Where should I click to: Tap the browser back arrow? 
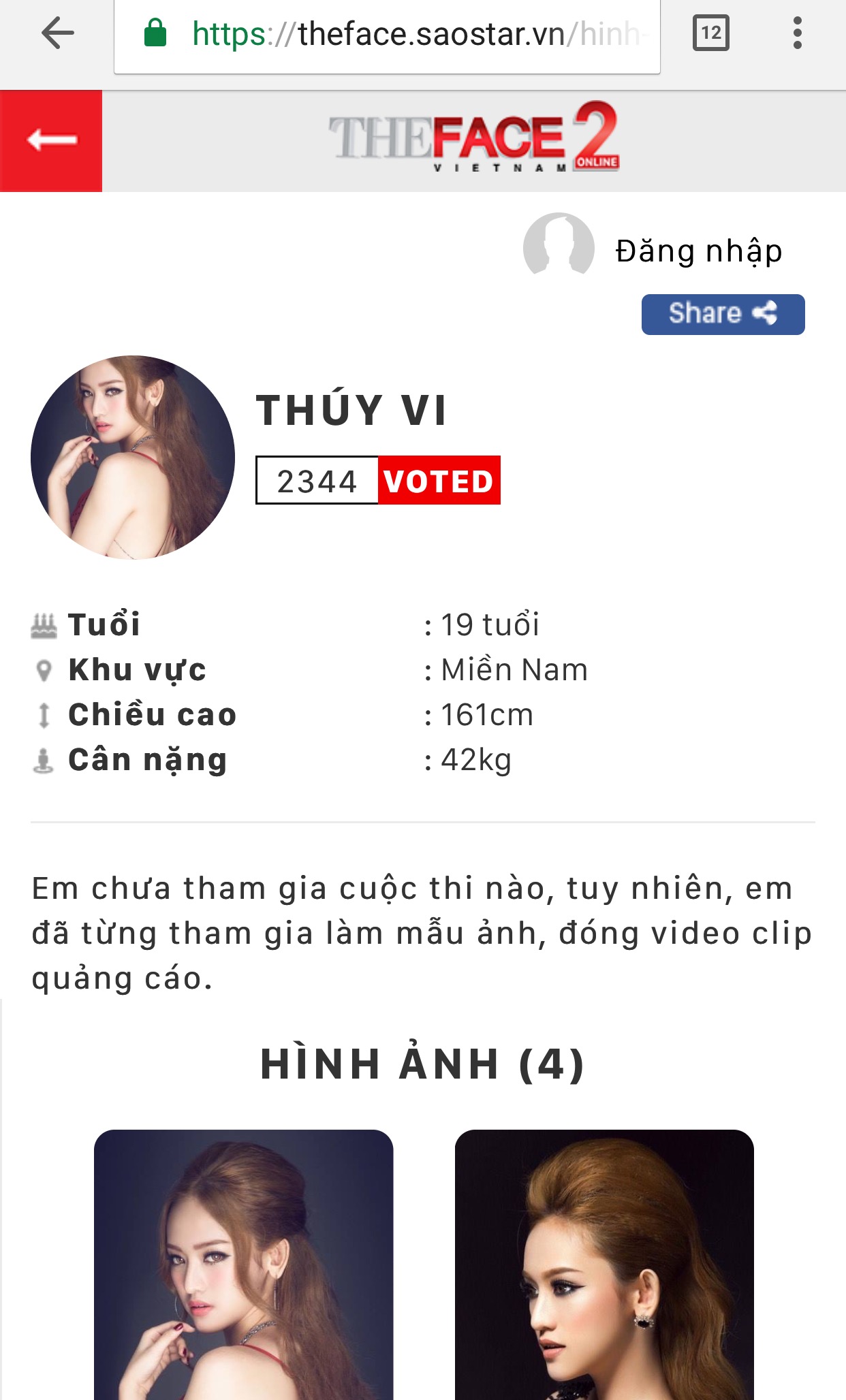coord(57,33)
